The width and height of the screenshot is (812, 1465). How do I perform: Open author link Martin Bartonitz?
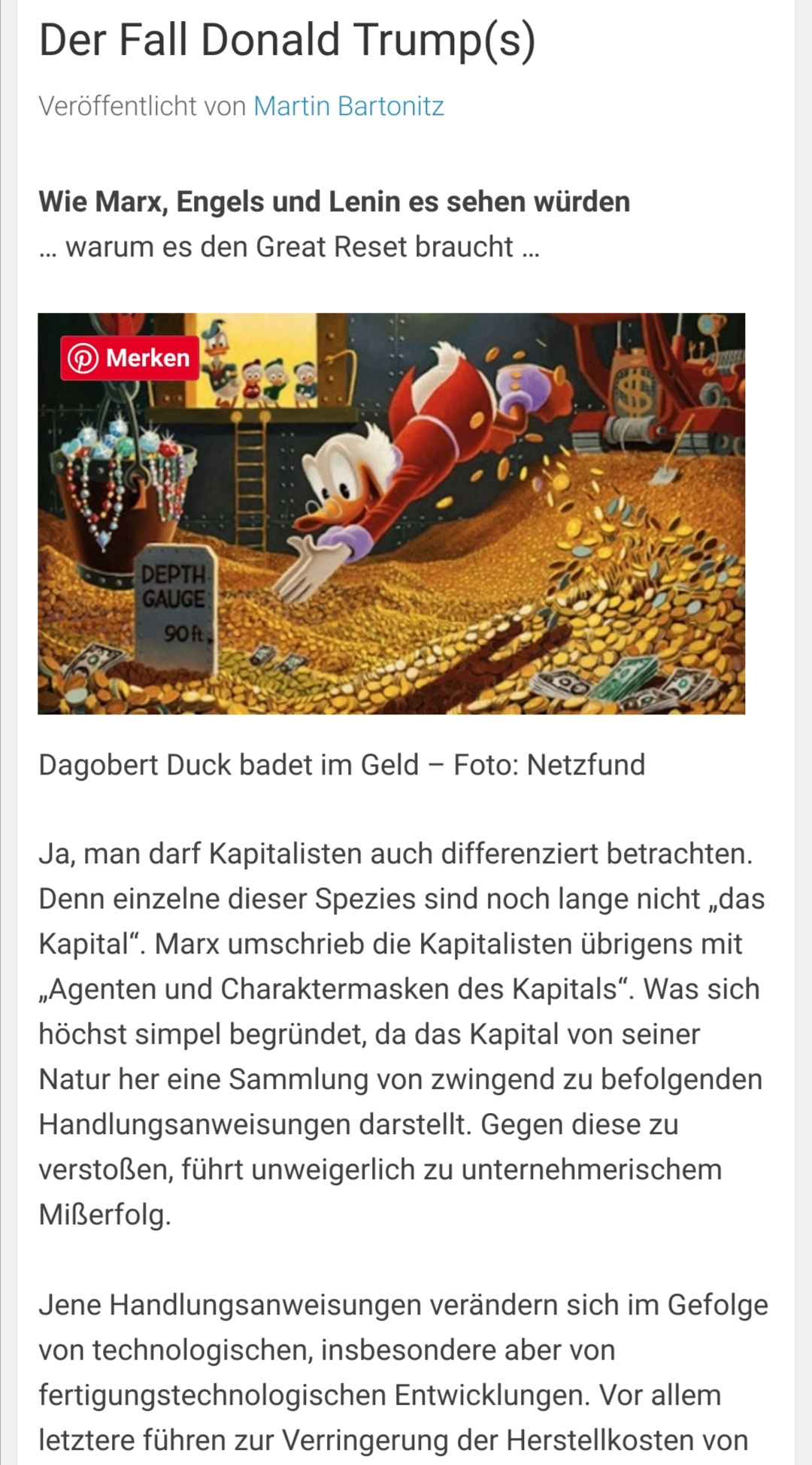tap(348, 106)
